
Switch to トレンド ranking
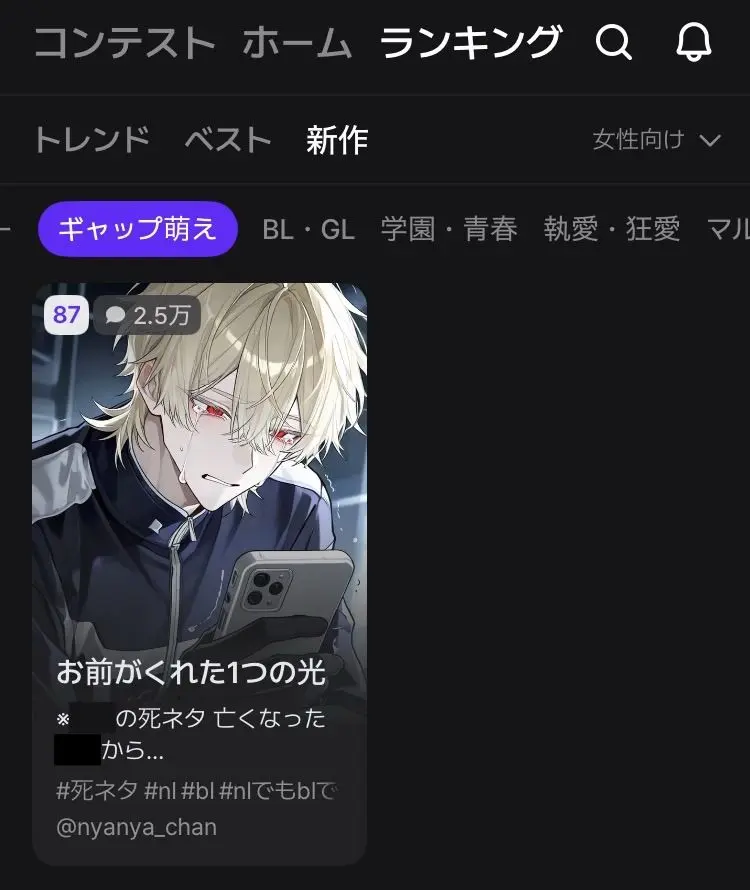pyautogui.click(x=92, y=140)
